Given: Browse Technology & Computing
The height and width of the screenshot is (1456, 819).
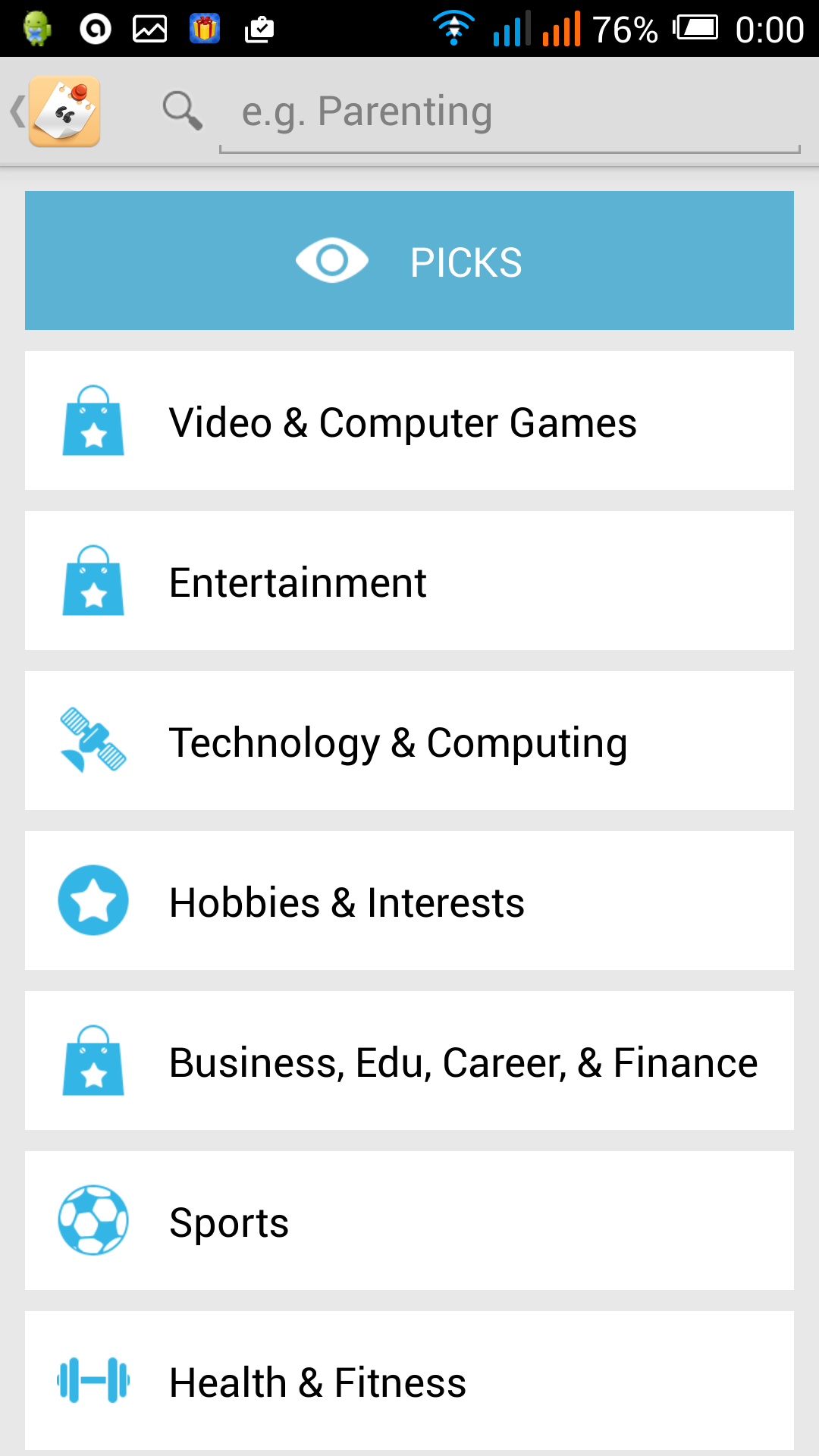Looking at the screenshot, I should 409,741.
